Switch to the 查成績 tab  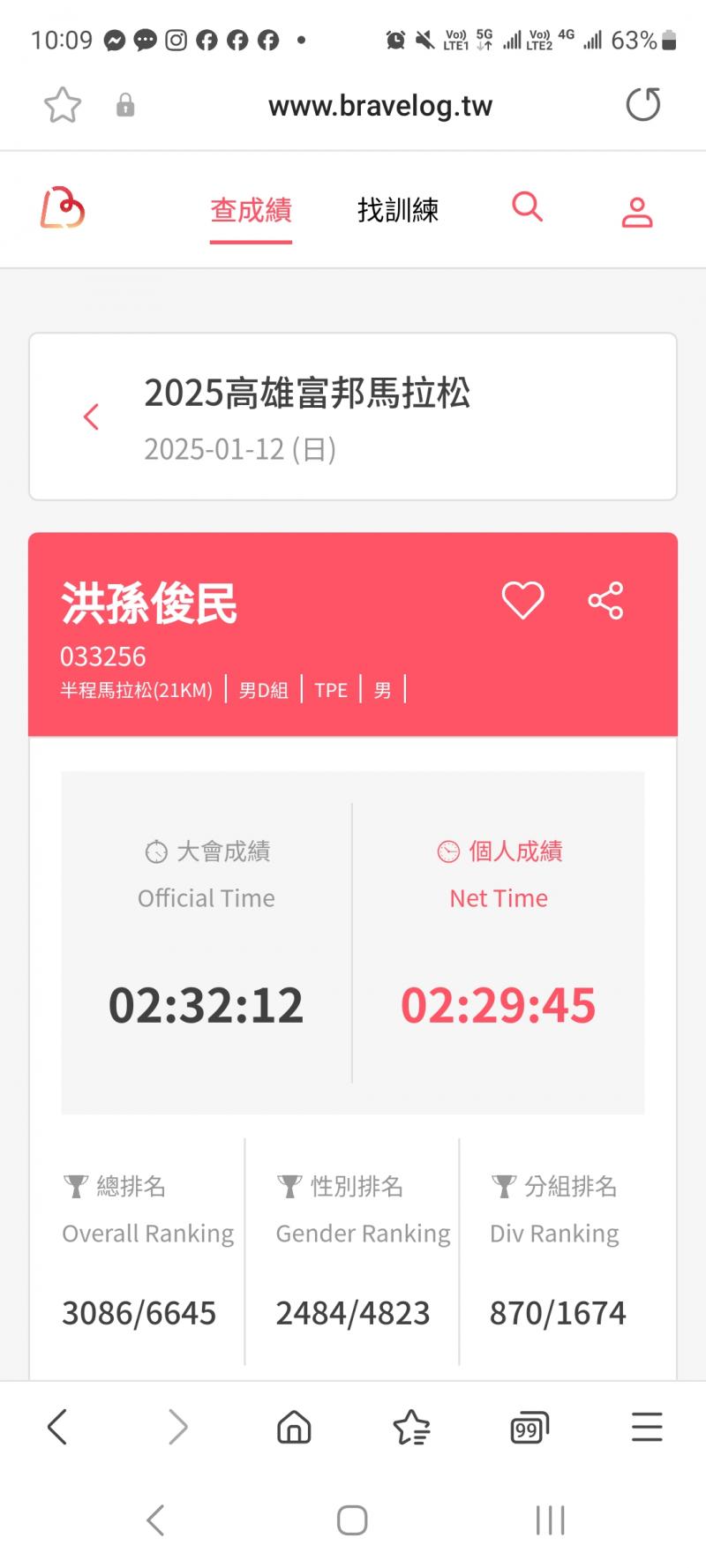point(251,210)
